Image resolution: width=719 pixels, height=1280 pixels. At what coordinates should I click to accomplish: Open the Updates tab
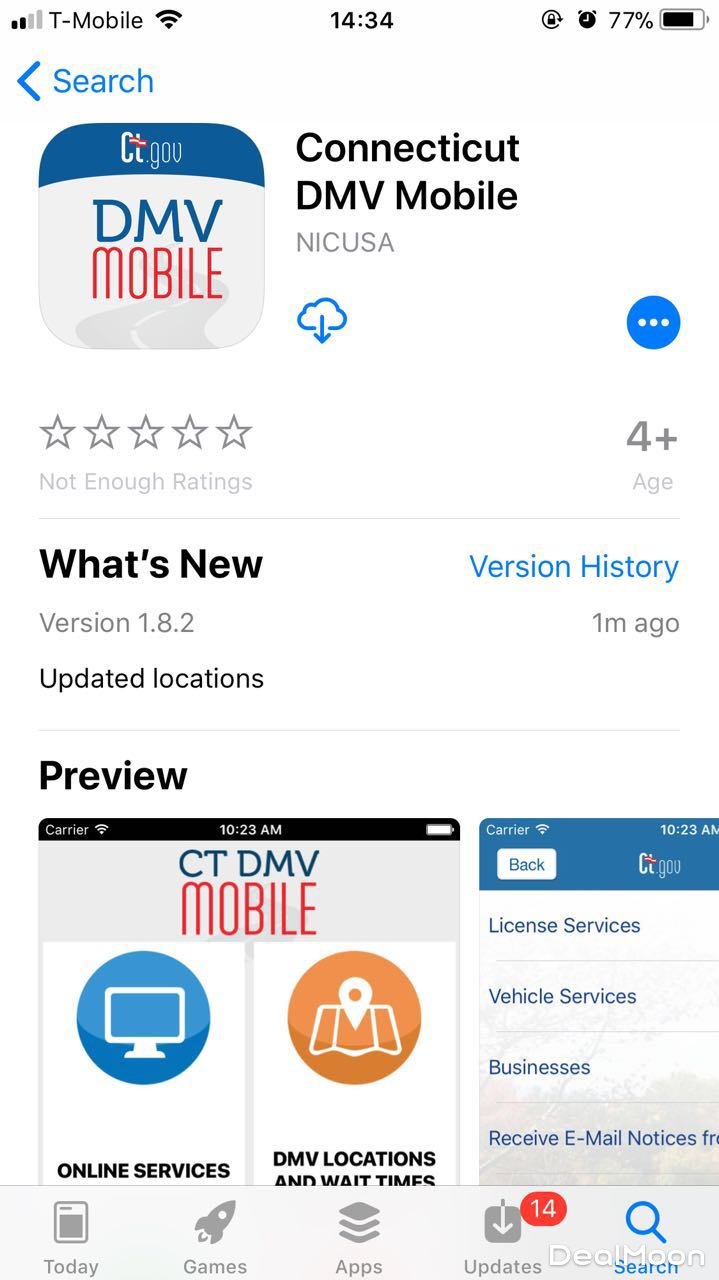point(503,1238)
